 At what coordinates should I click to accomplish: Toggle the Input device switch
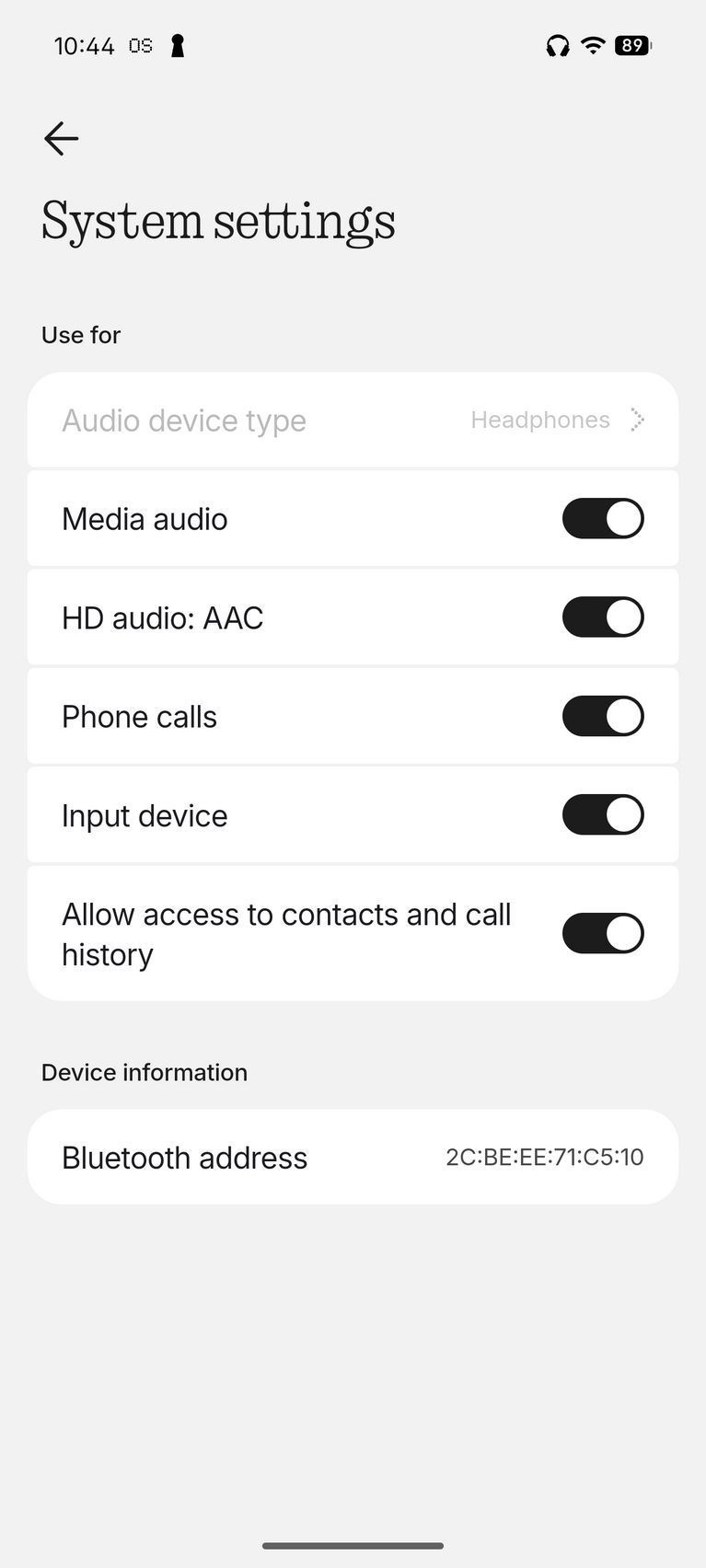[x=602, y=815]
